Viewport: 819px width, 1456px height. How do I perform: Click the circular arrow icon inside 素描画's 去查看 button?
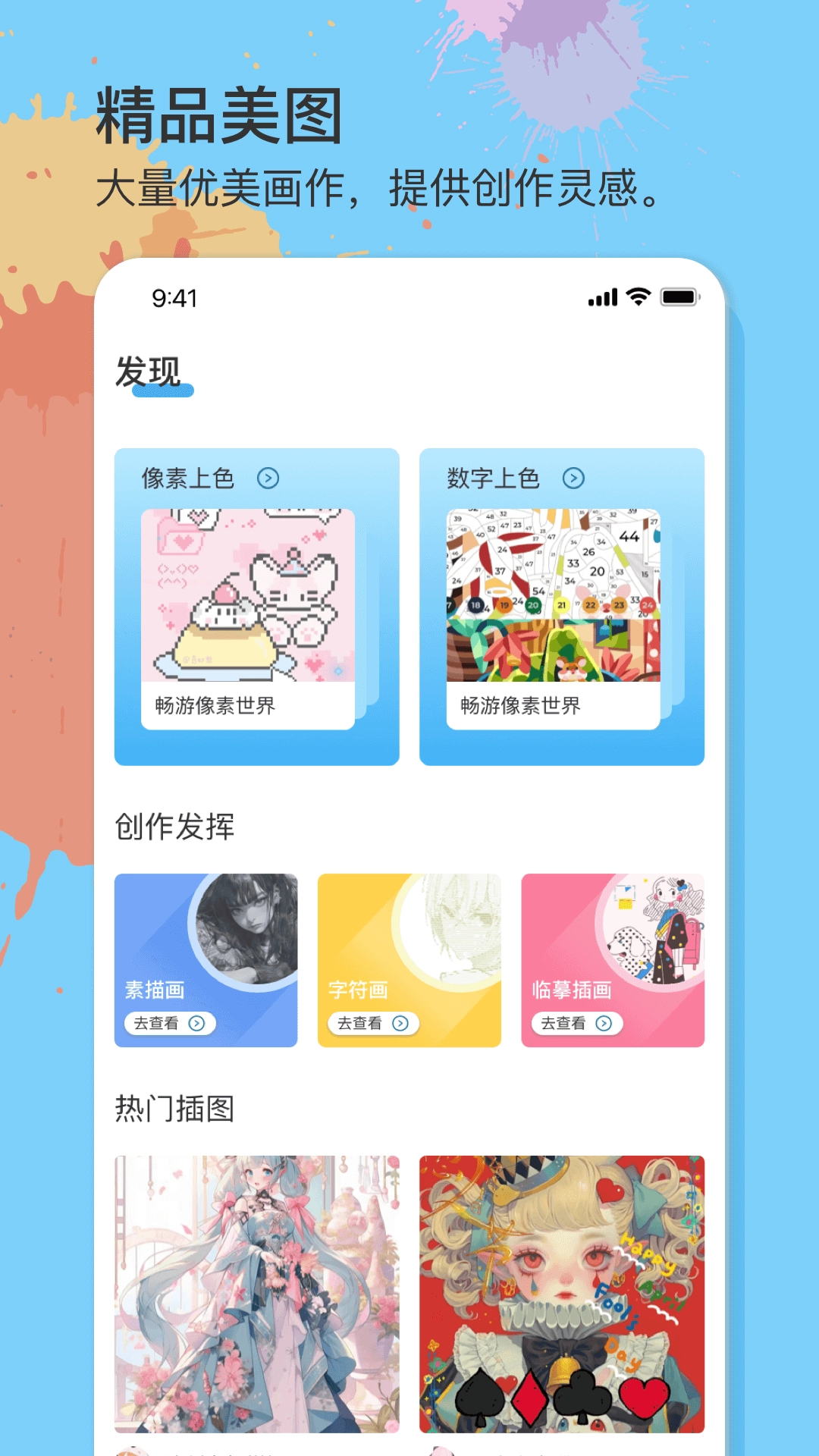tap(197, 1023)
